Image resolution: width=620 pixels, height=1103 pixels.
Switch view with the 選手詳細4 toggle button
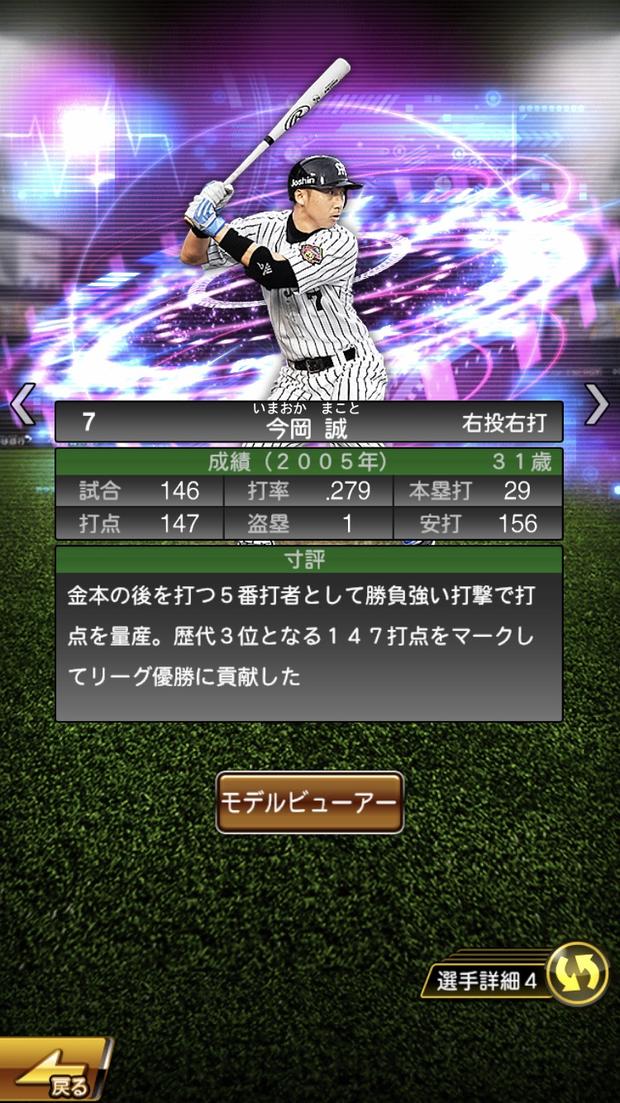[x=578, y=973]
